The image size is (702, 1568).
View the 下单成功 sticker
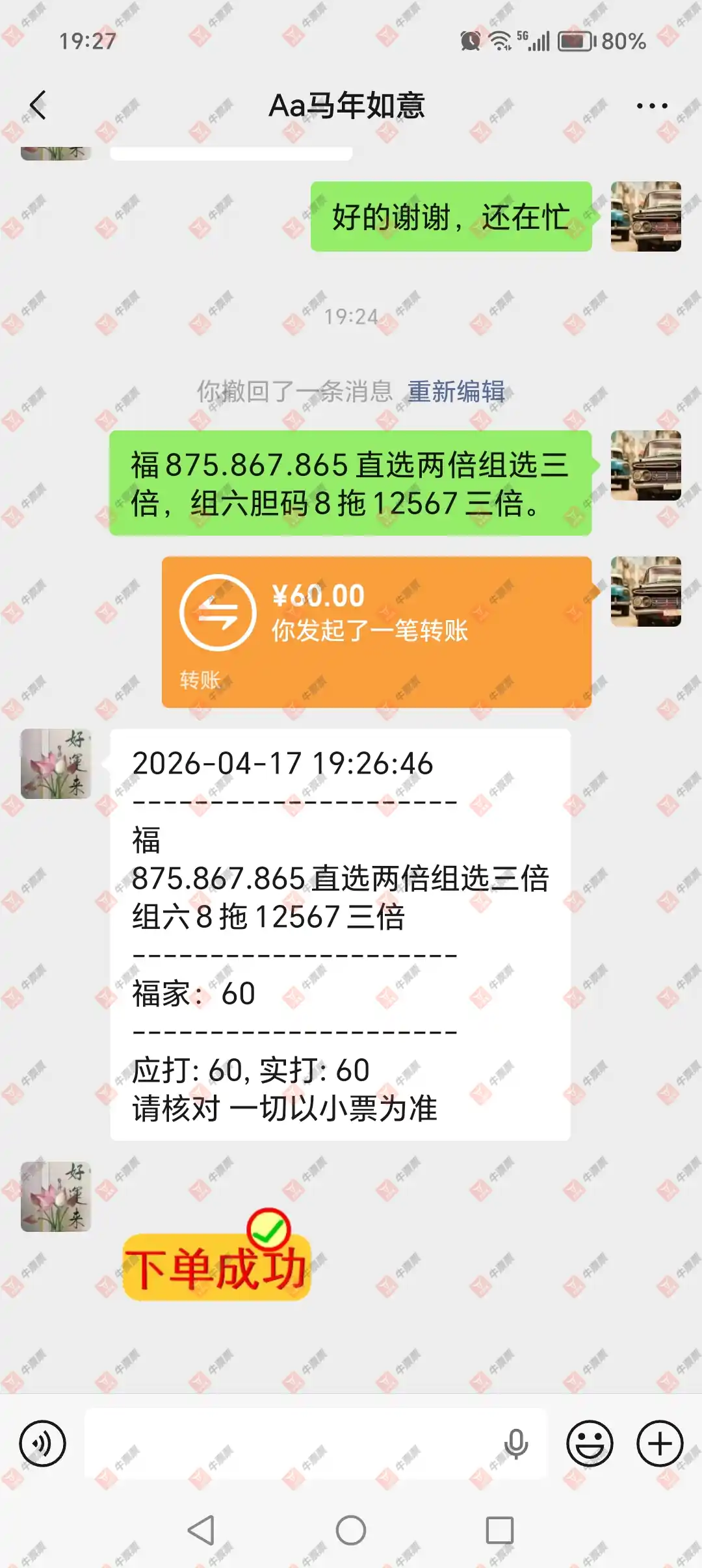pyautogui.click(x=217, y=1256)
